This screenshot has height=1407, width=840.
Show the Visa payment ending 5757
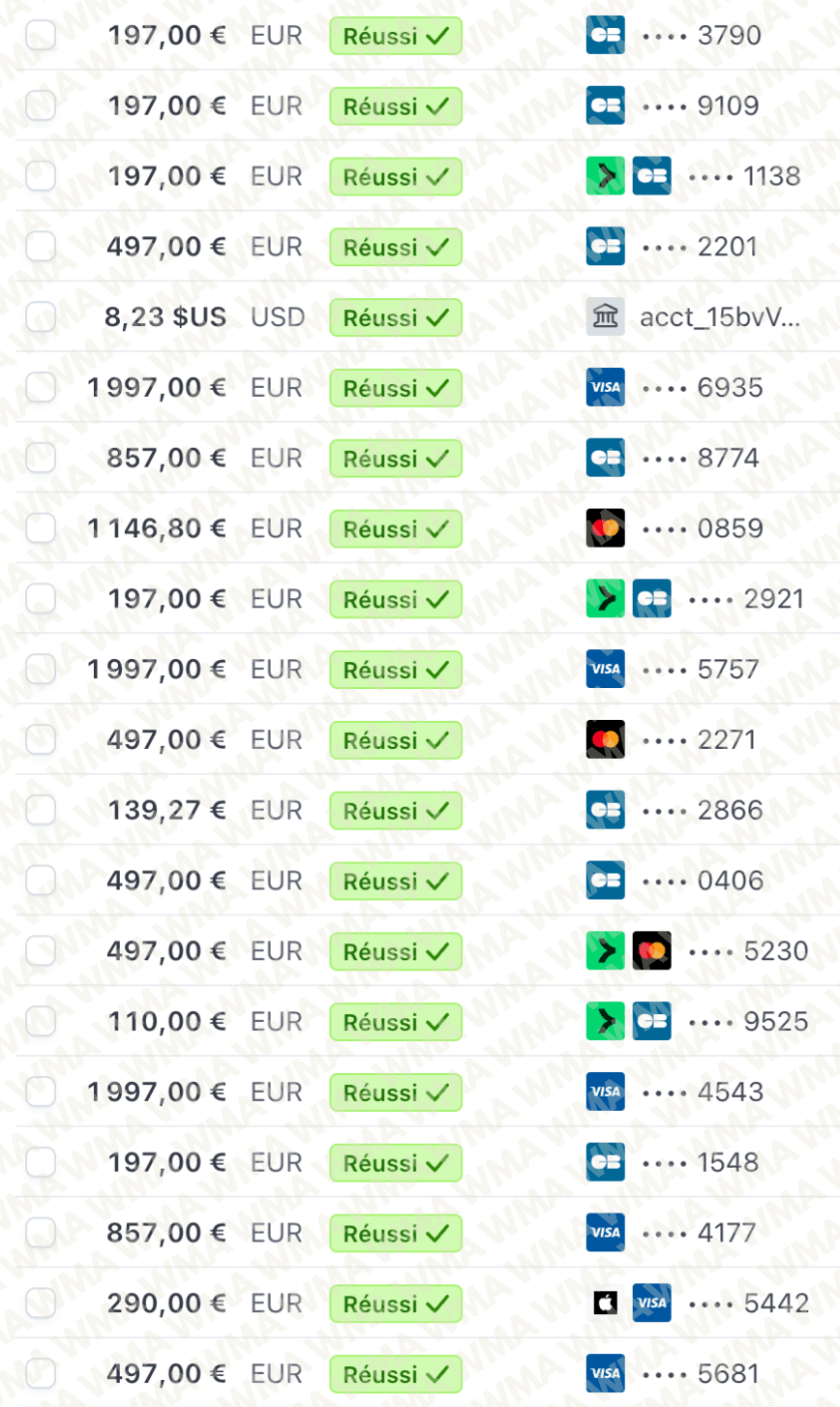pyautogui.click(x=157, y=670)
